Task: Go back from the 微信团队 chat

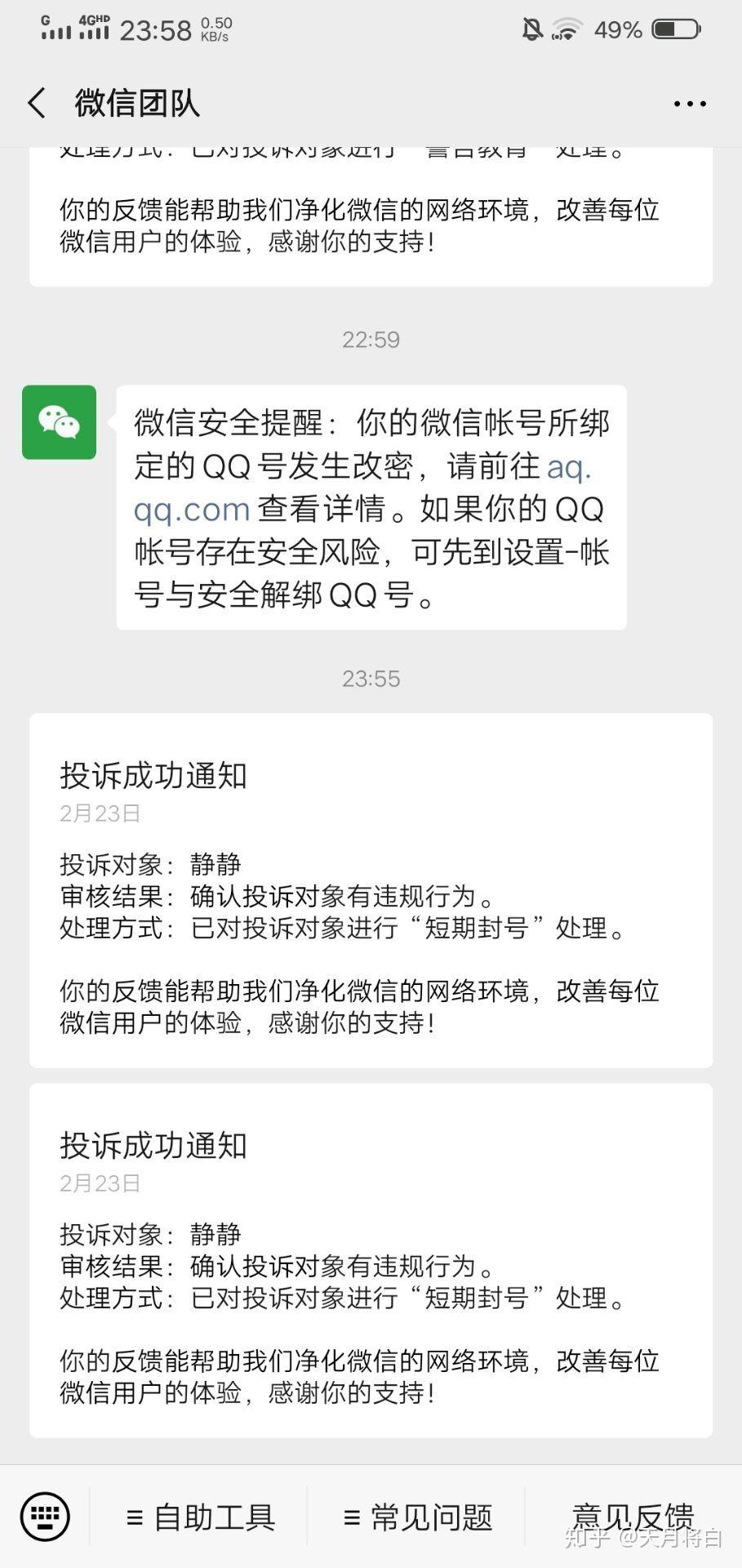Action: point(37,104)
